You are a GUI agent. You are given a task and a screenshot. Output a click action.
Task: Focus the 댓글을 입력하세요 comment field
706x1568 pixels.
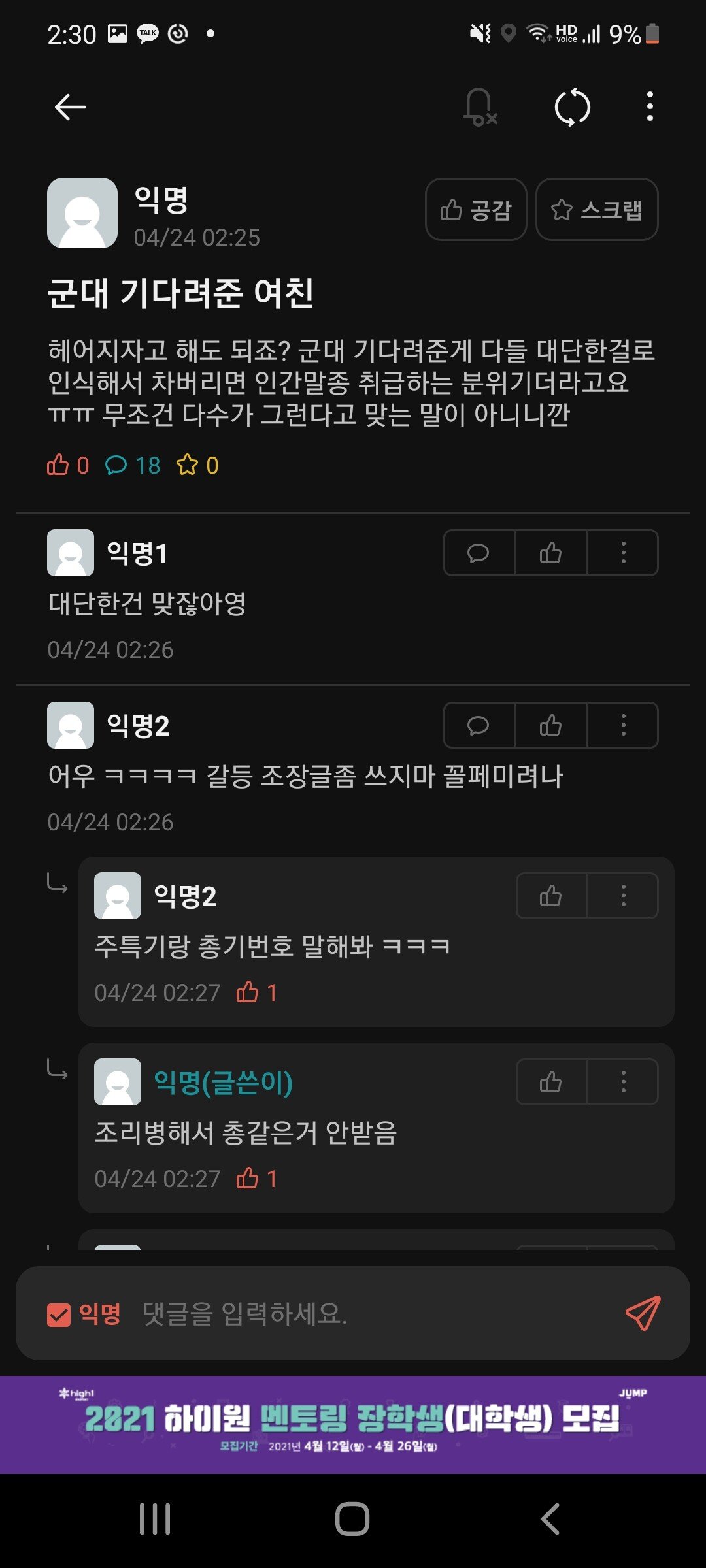tap(366, 1314)
